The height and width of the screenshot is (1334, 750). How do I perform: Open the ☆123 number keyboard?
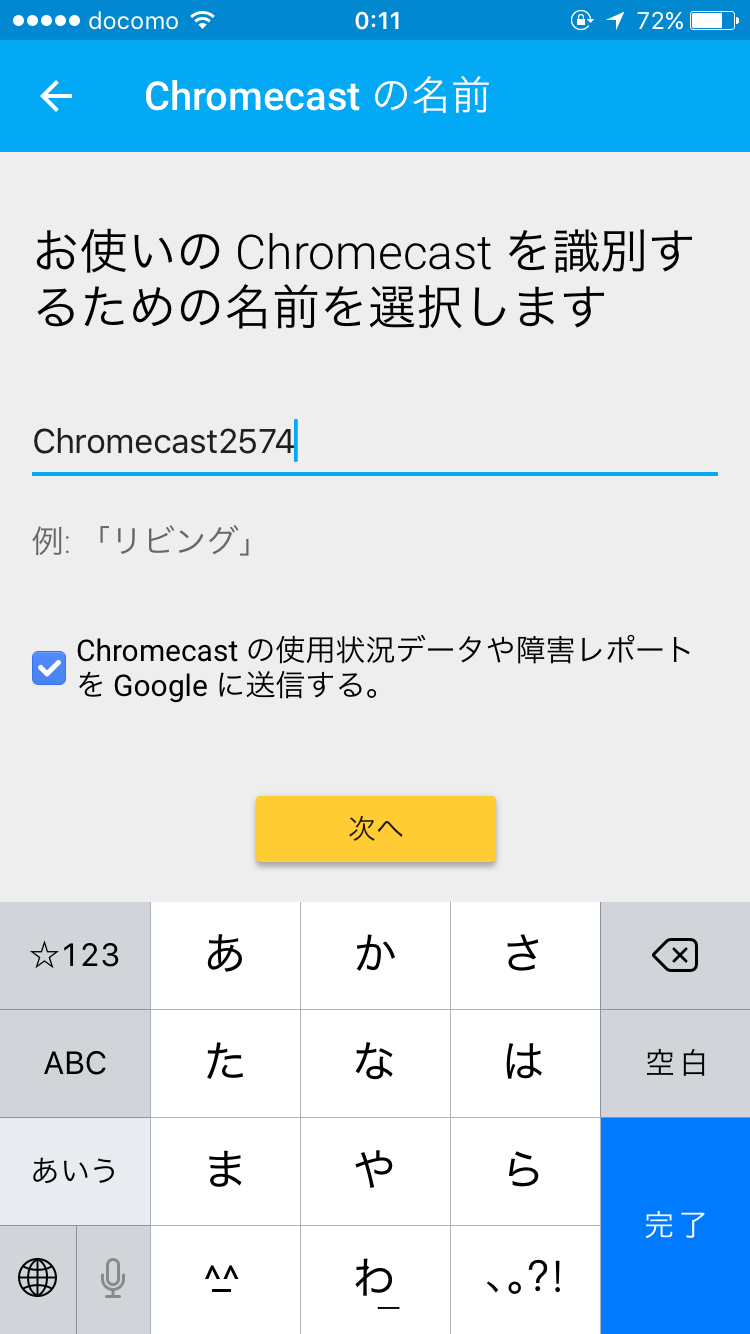click(x=75, y=956)
